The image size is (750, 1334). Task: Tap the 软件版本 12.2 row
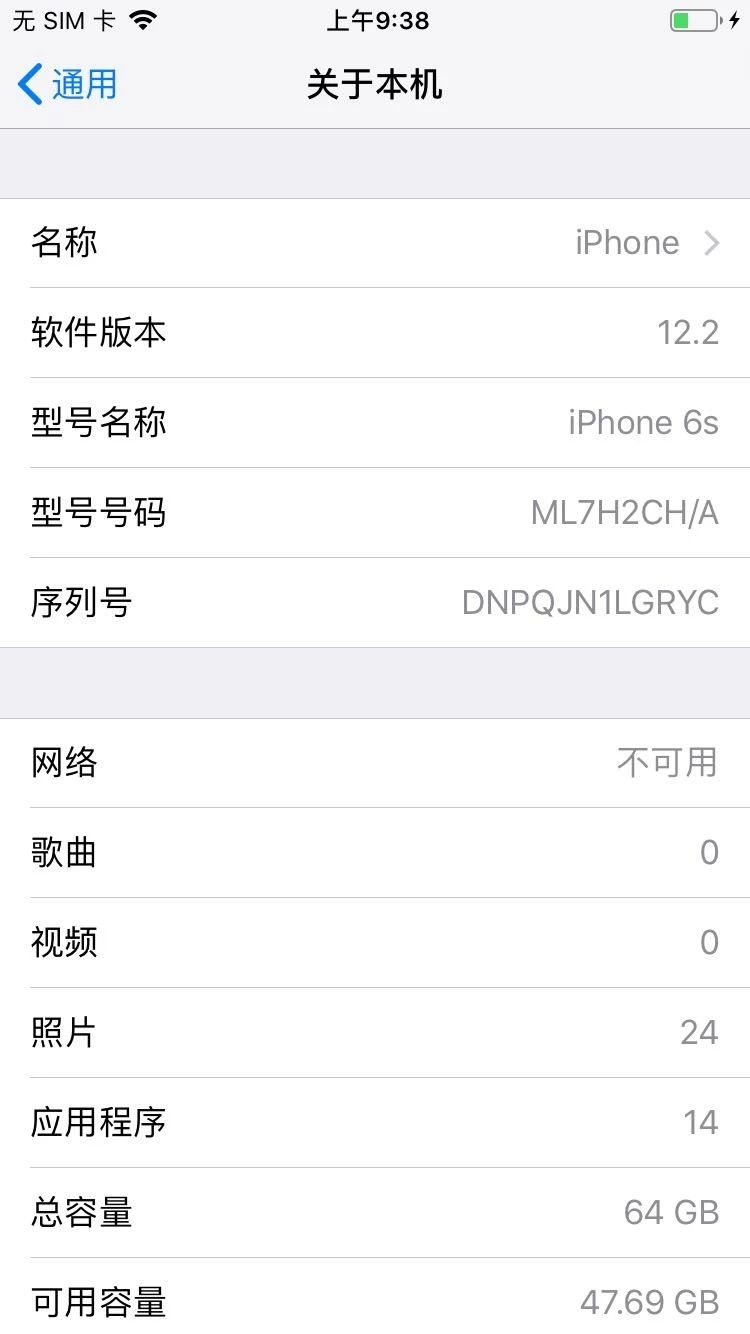375,333
